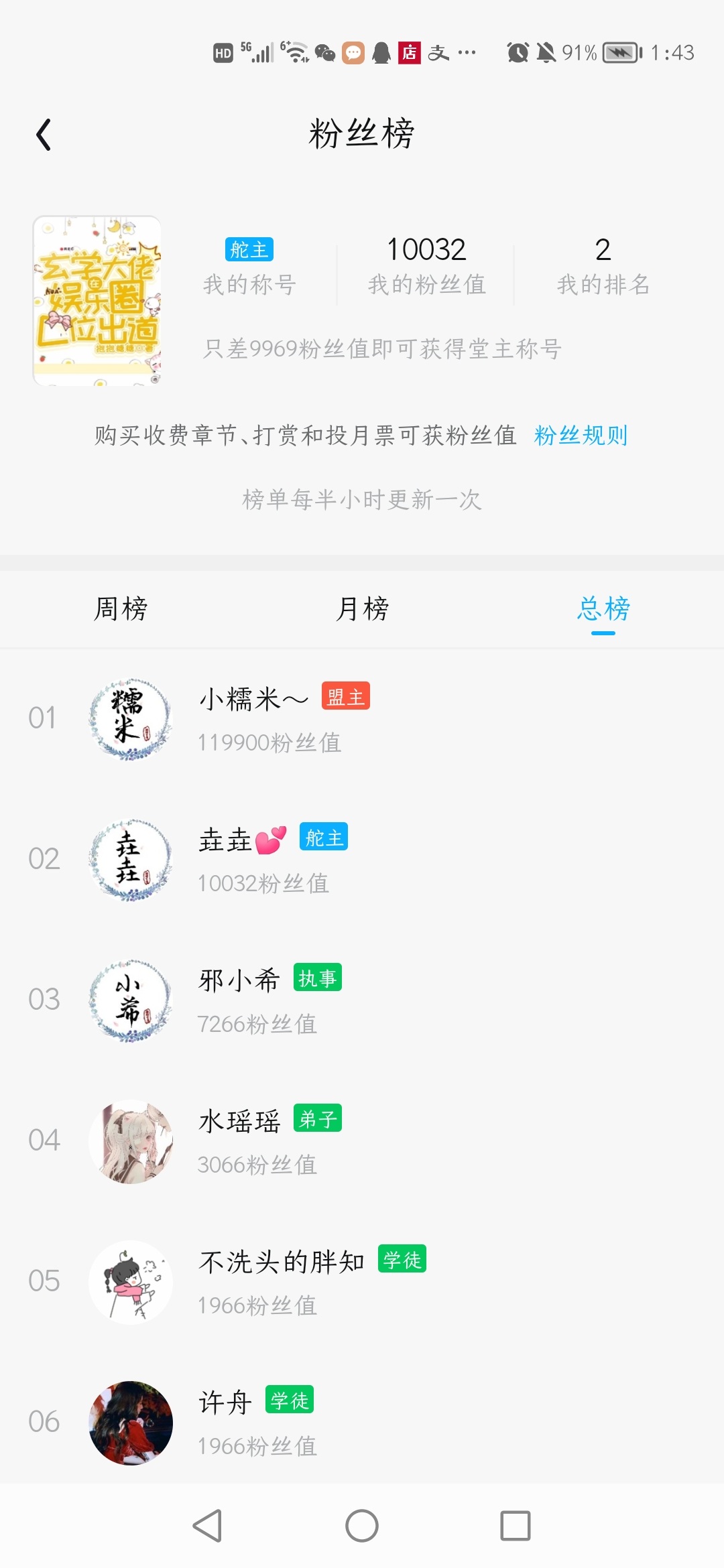
Task: Open the 粉丝规则 link
Action: pos(581,436)
